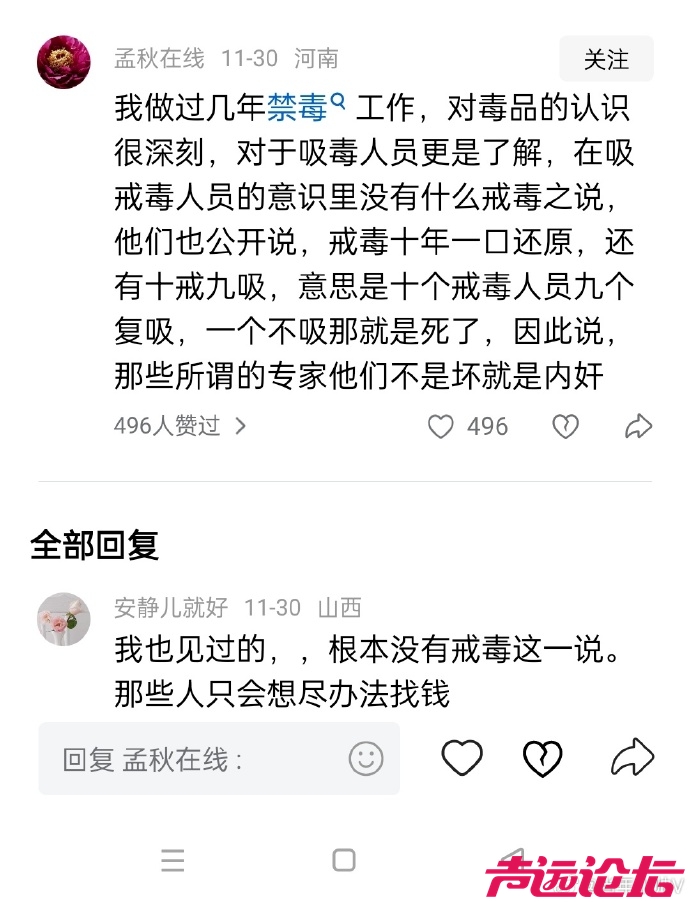Open 孟秋在线's profile avatar
Viewport: 690px width, 902px height.
64,62
